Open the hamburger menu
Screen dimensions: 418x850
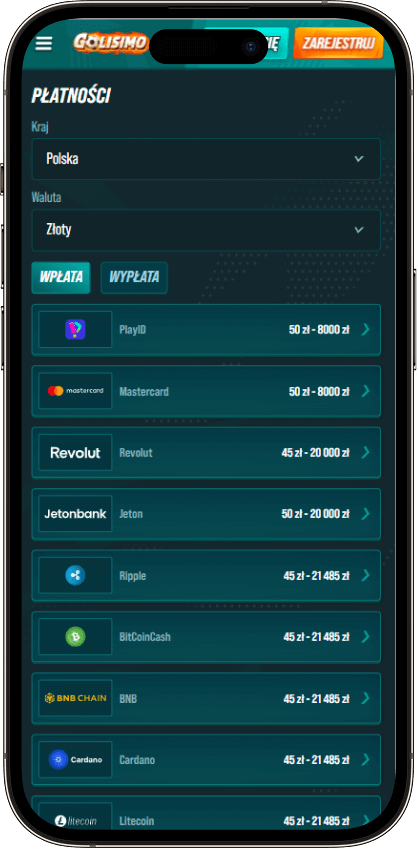coord(44,43)
